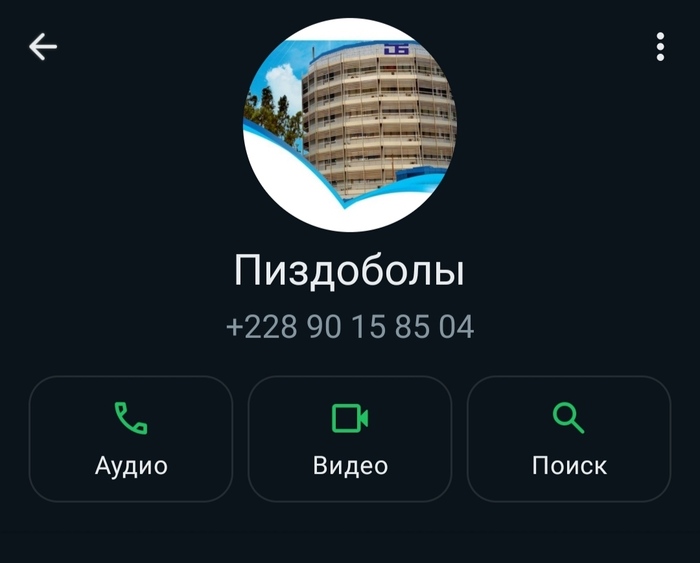Search the chat using Поиск
Viewport: 700px width, 563px height.
(569, 438)
